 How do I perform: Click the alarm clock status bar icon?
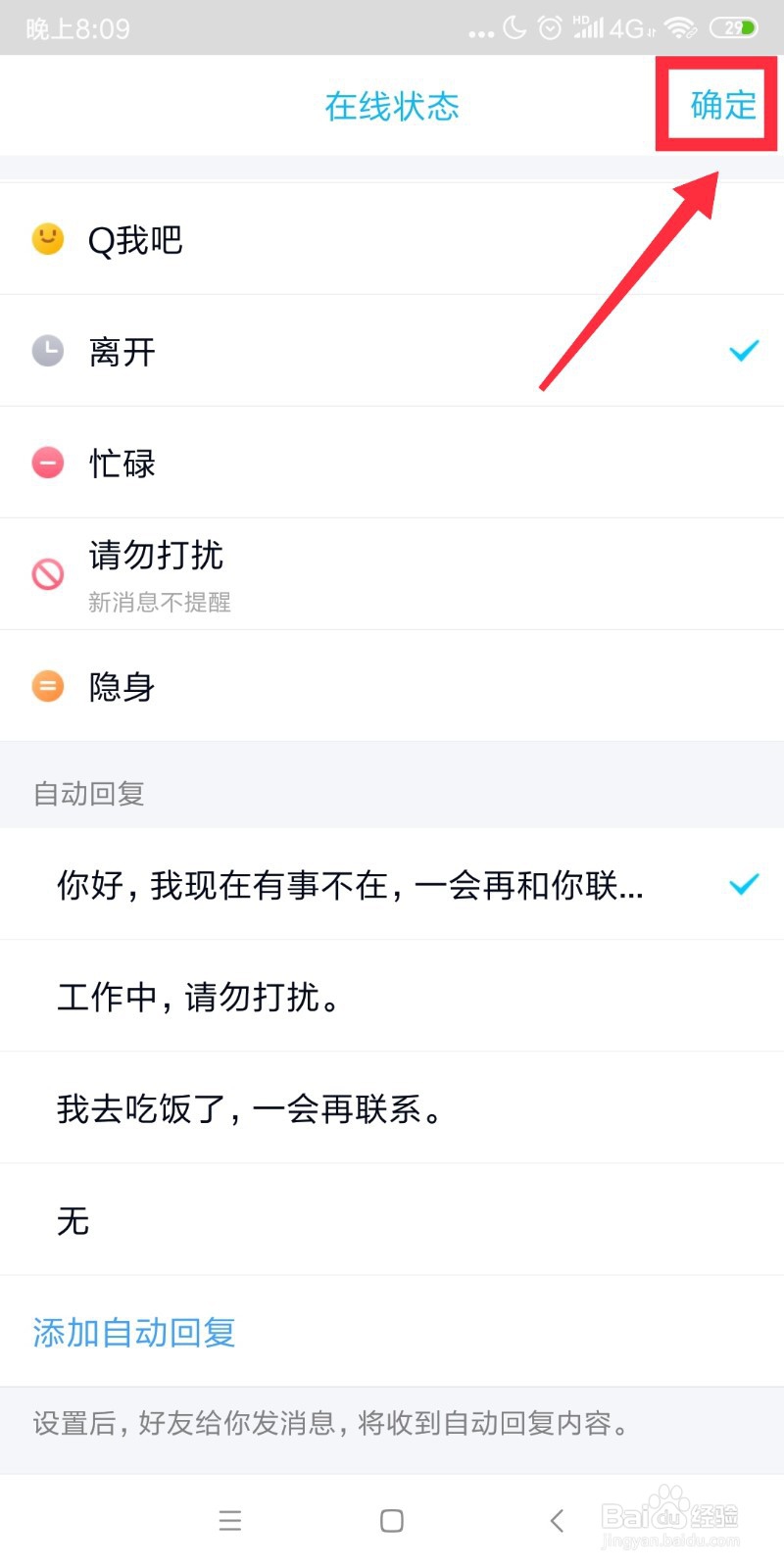pyautogui.click(x=548, y=28)
